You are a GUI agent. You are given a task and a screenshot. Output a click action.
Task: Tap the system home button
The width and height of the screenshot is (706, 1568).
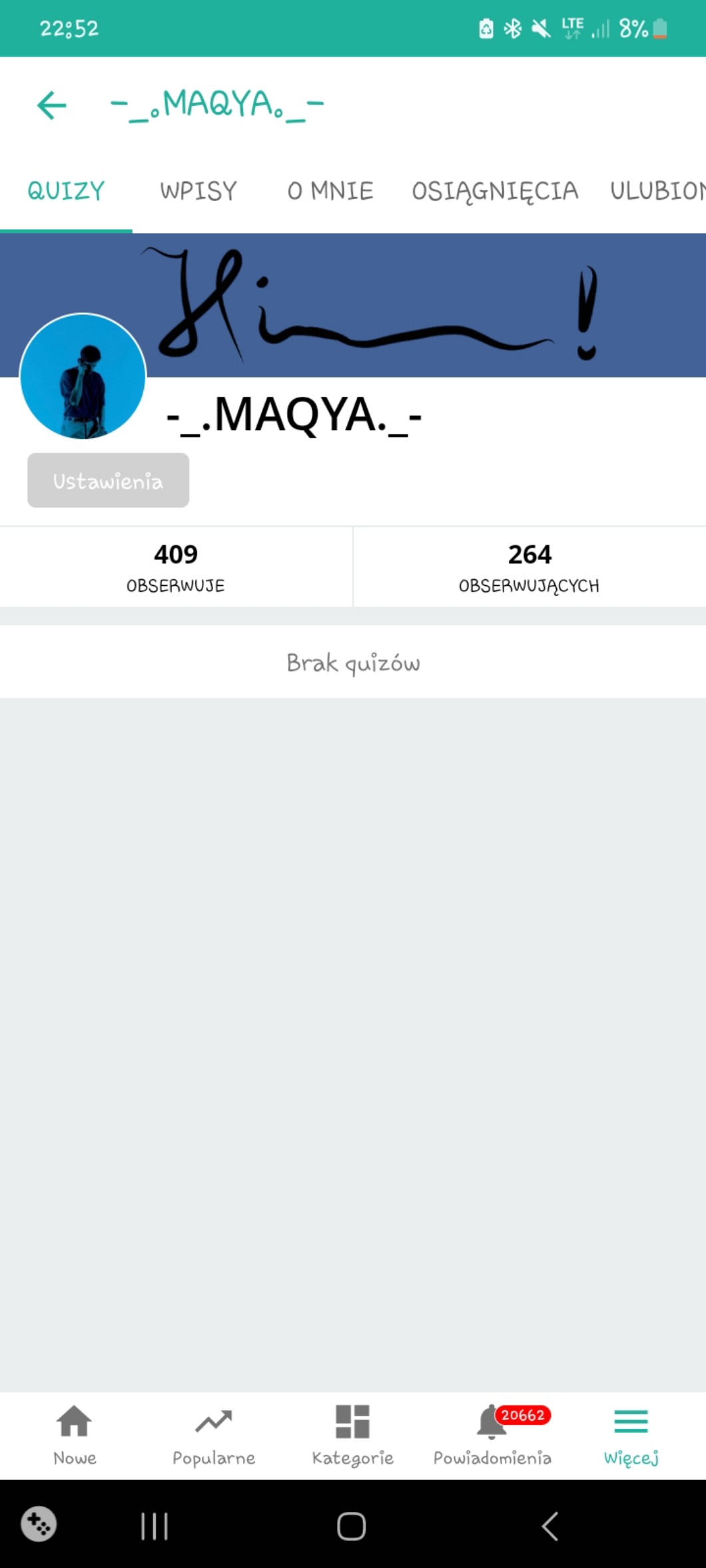pyautogui.click(x=351, y=1526)
